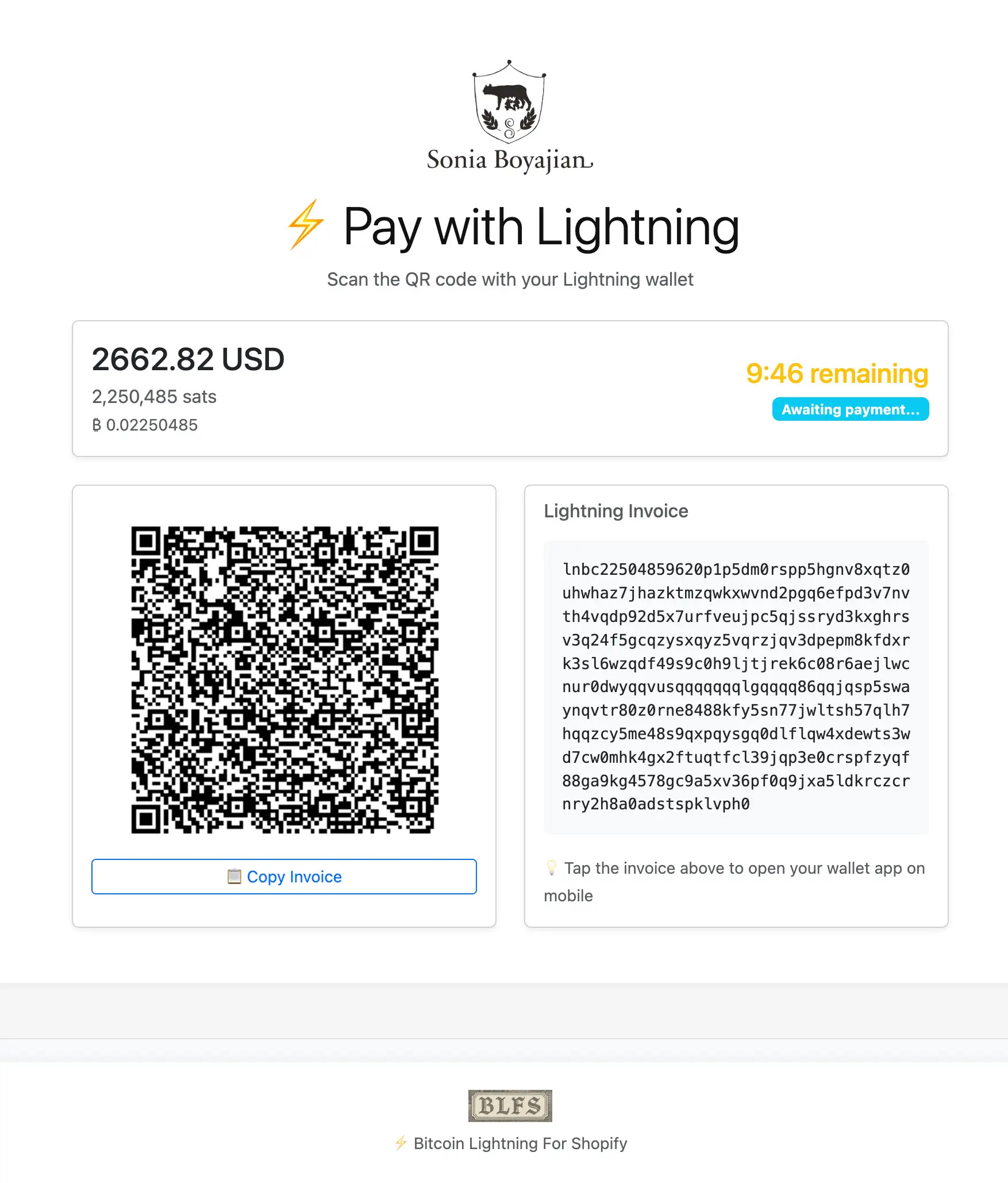Open the Lightning invoice text in wallet
Viewport: 1008px width, 1183px height.
click(736, 687)
